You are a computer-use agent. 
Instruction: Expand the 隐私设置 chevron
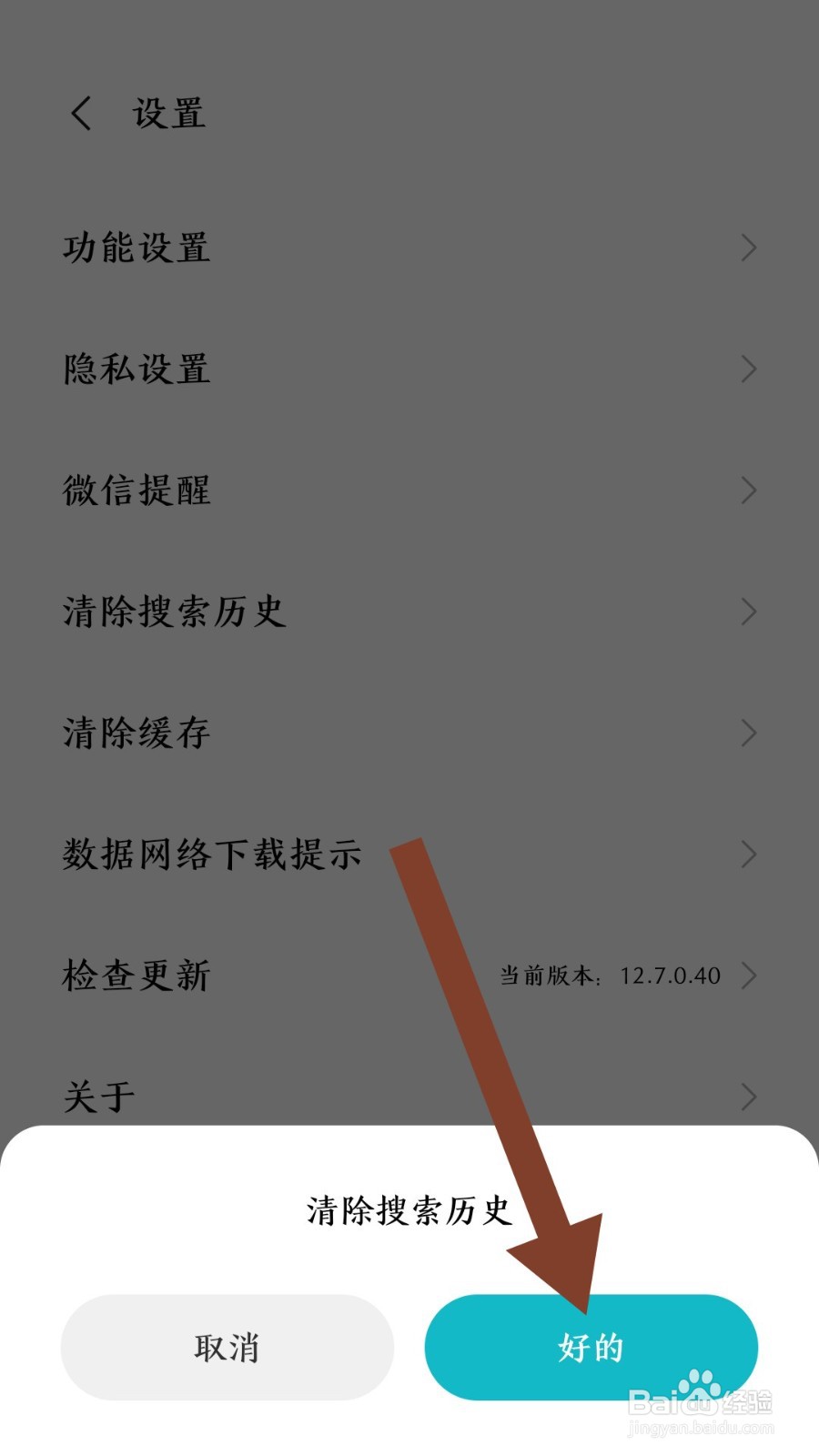748,369
